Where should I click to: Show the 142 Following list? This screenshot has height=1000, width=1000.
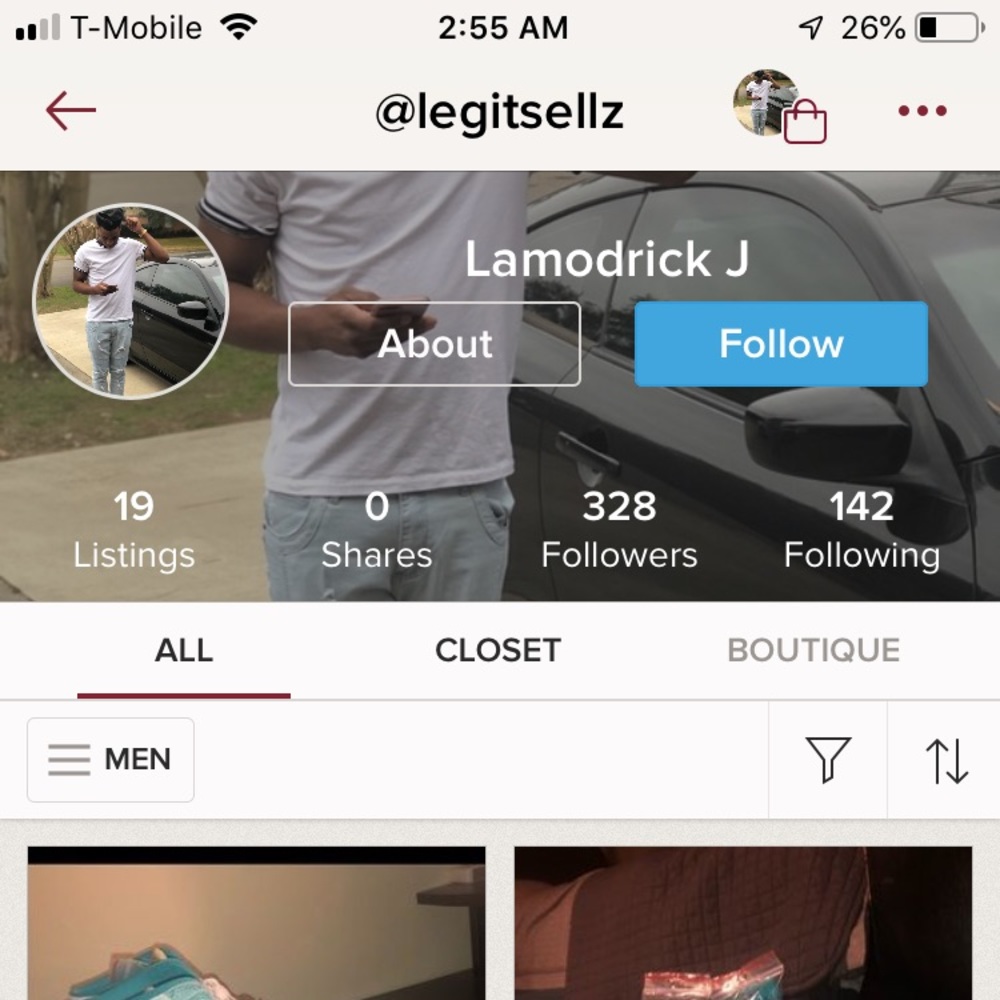[861, 530]
